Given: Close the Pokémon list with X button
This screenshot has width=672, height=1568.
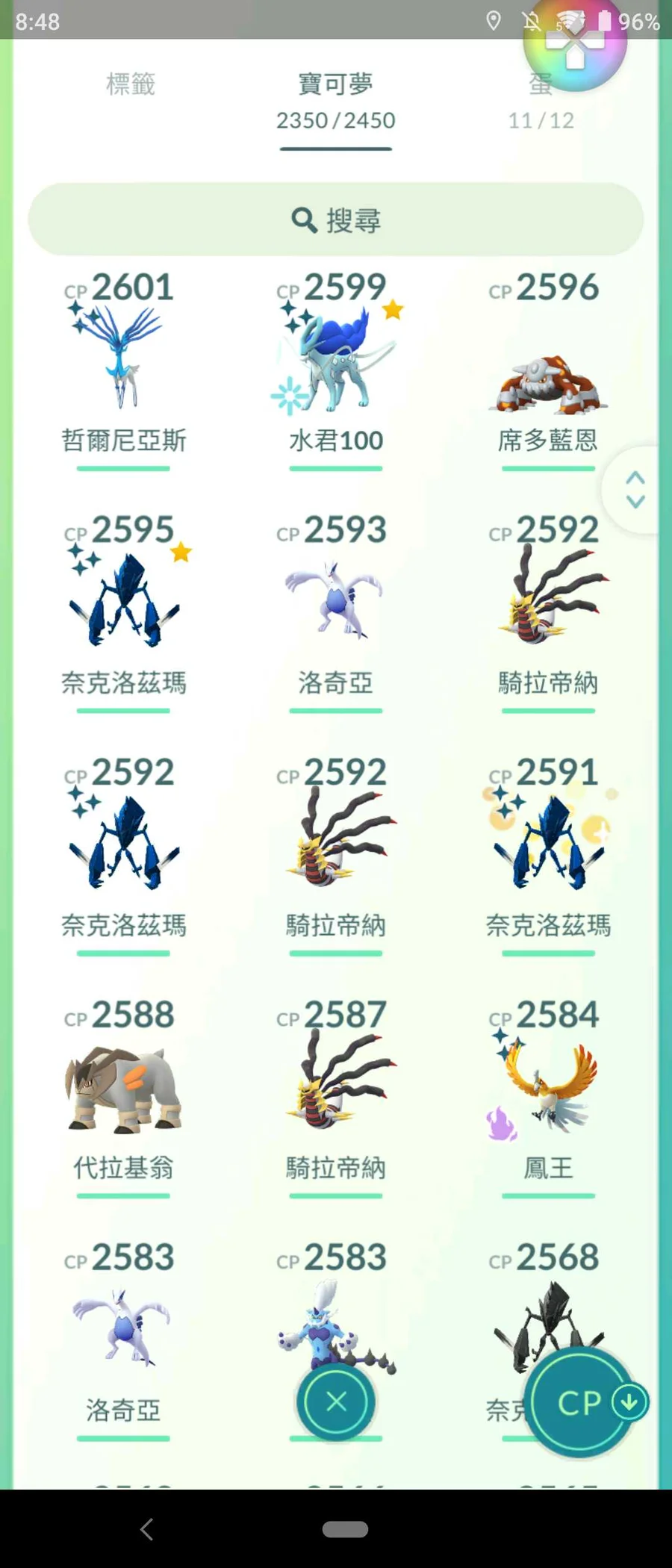Looking at the screenshot, I should point(336,1401).
